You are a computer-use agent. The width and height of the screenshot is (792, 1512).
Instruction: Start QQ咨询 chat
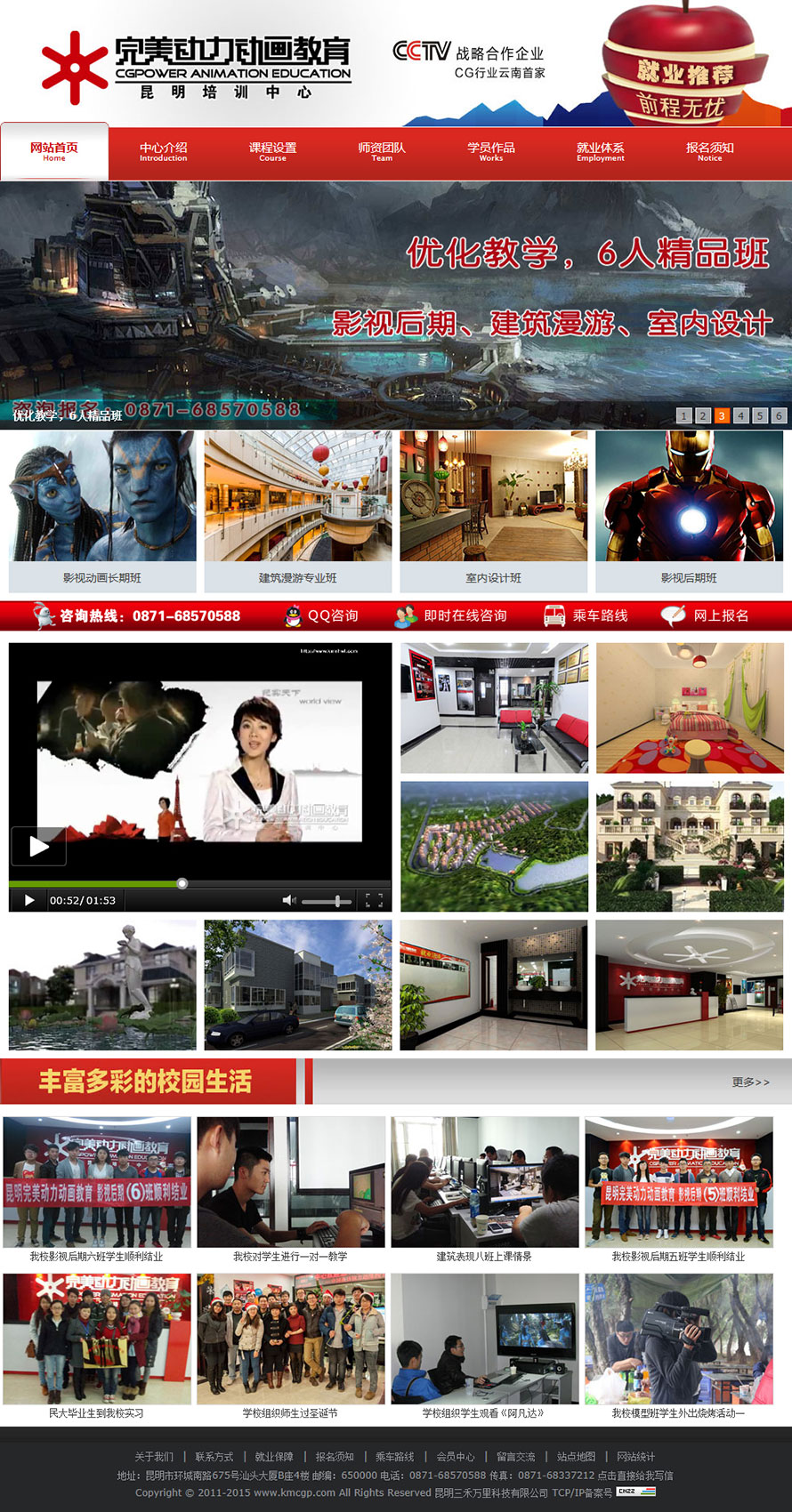click(322, 615)
